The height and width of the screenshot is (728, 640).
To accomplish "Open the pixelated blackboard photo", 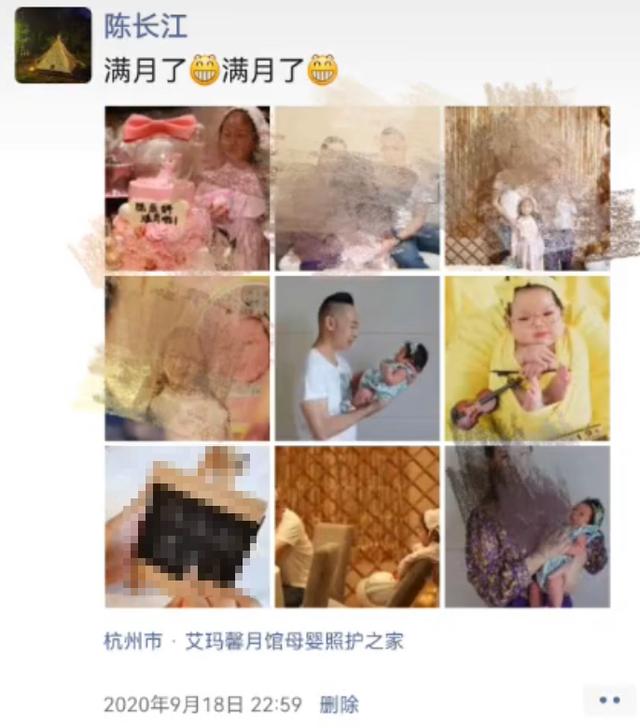I will click(x=187, y=527).
